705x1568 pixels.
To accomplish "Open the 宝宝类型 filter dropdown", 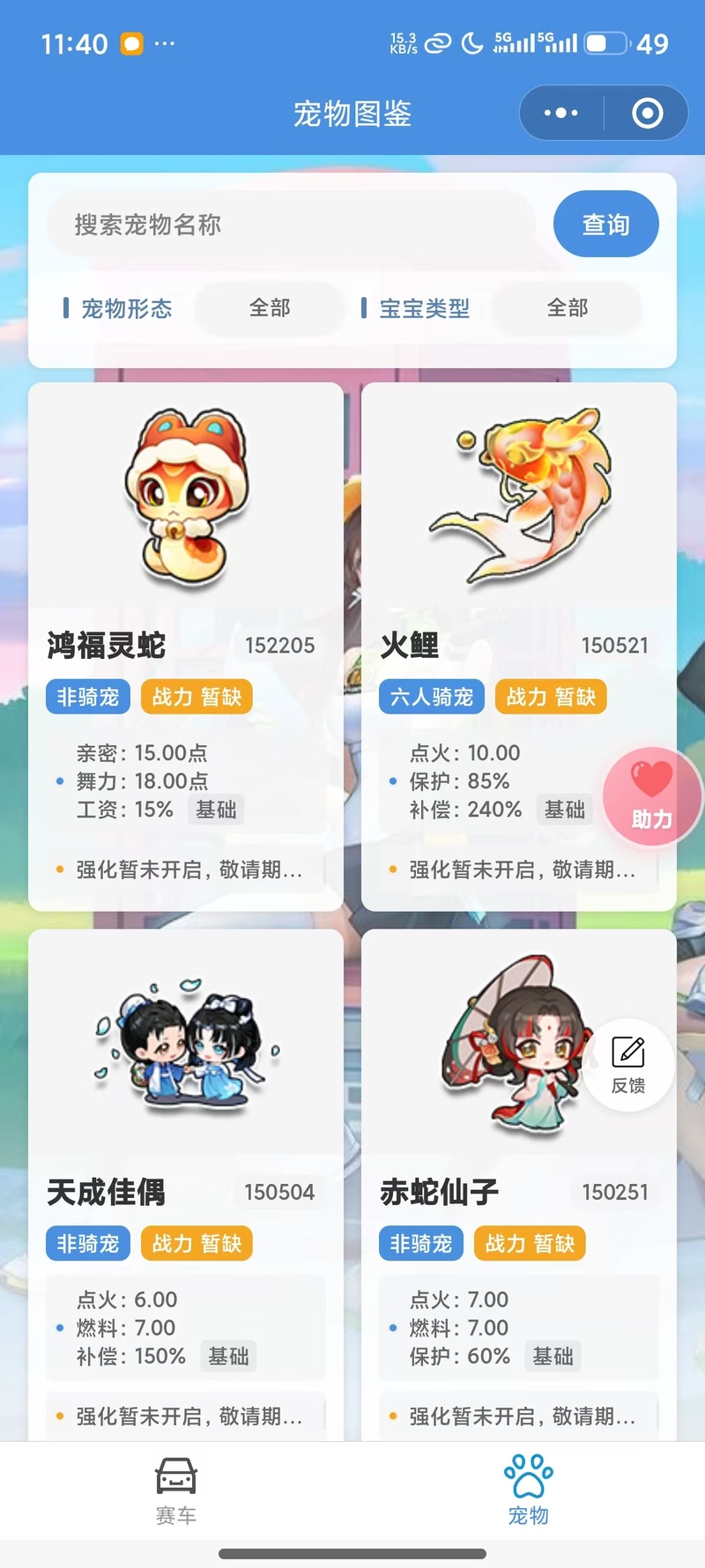I will tap(568, 307).
